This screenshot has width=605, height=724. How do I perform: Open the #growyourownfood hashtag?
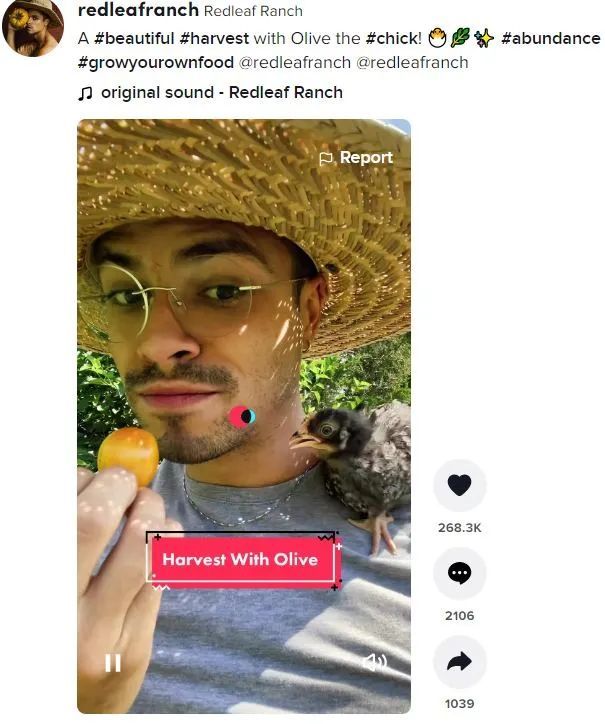pyautogui.click(x=156, y=62)
